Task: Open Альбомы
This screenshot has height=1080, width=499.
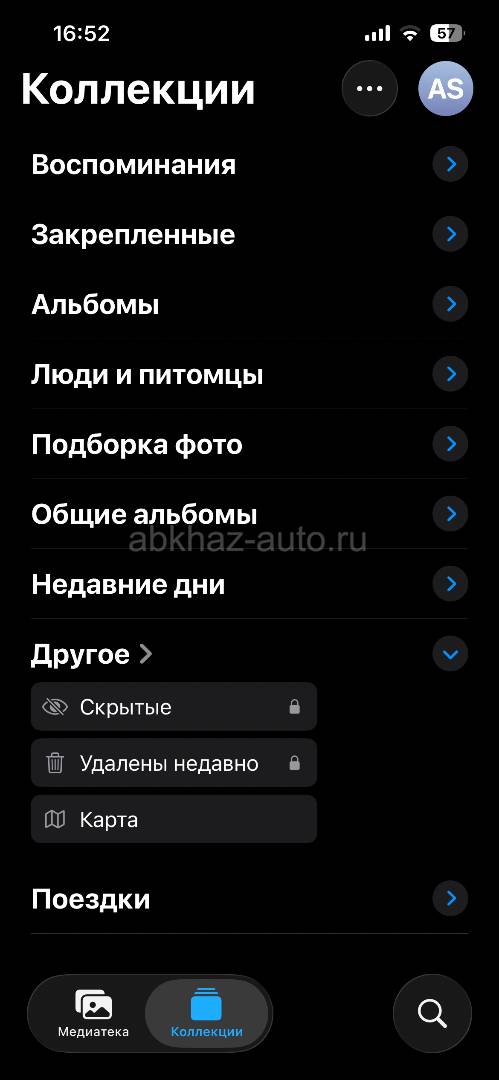Action: click(250, 304)
